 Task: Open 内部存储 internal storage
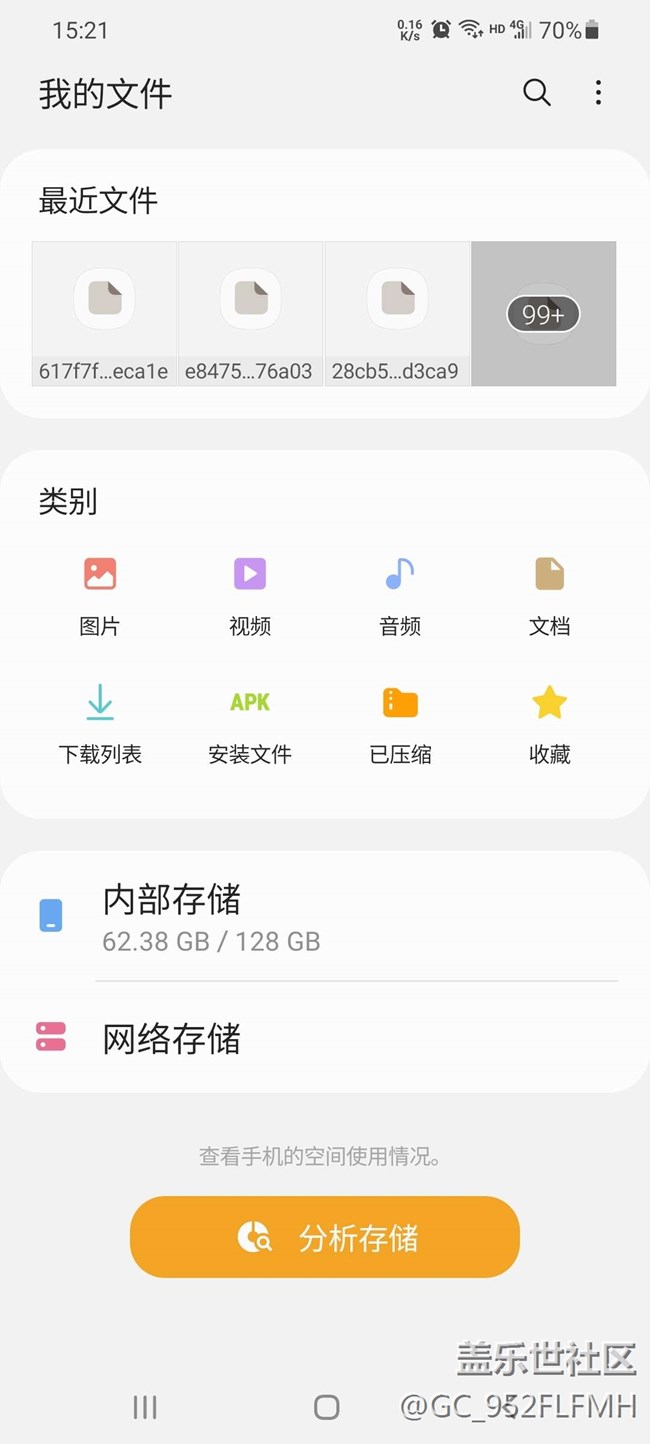pos(325,916)
